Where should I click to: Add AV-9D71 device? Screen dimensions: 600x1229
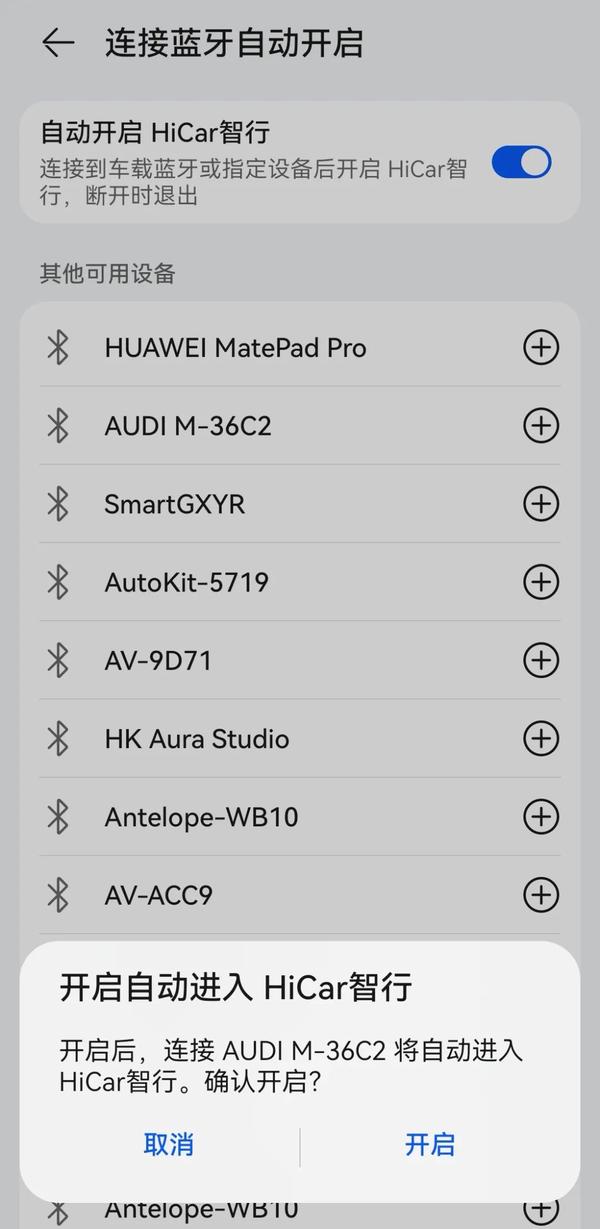click(x=541, y=660)
